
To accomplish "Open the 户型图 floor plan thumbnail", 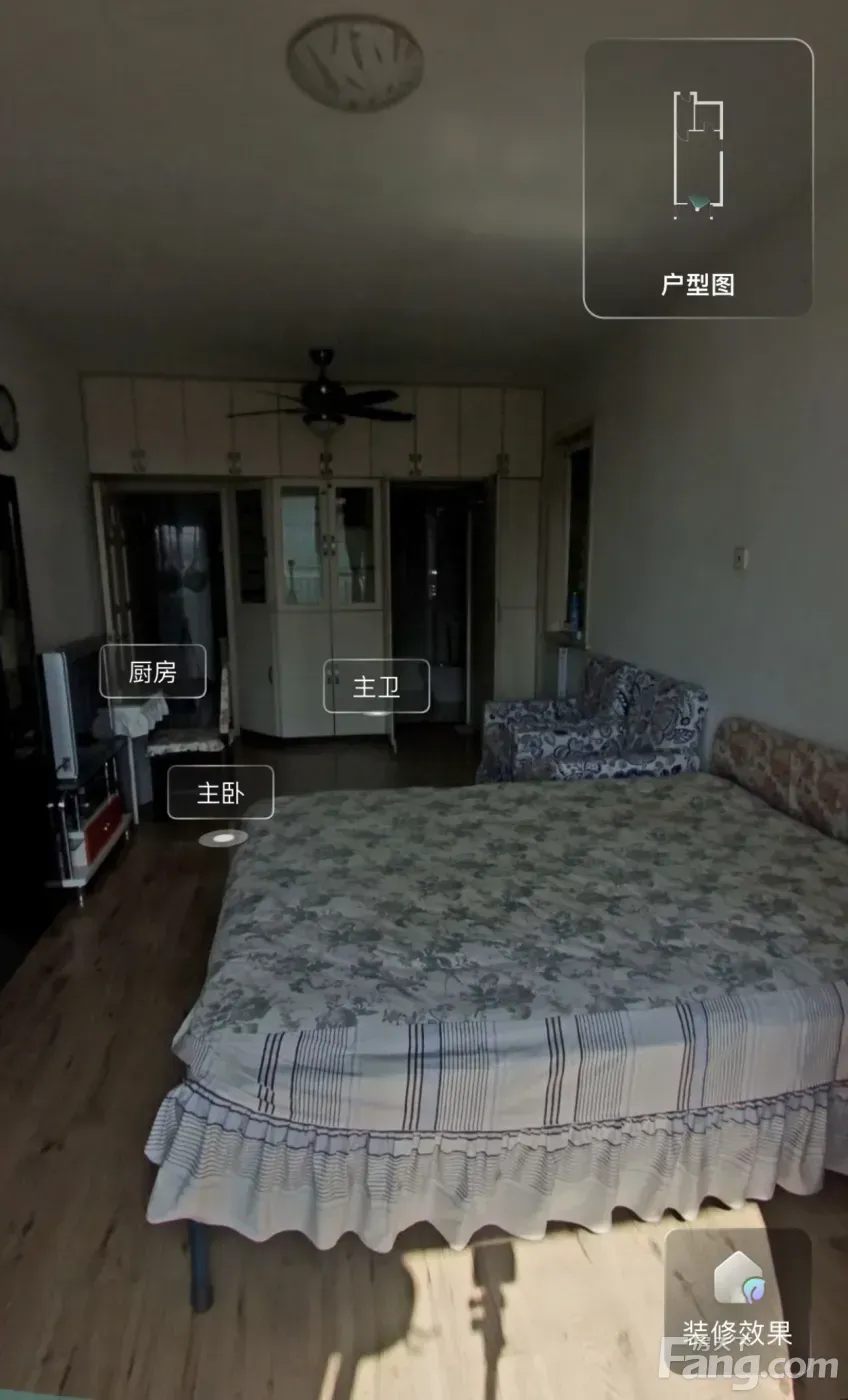I will coord(698,178).
